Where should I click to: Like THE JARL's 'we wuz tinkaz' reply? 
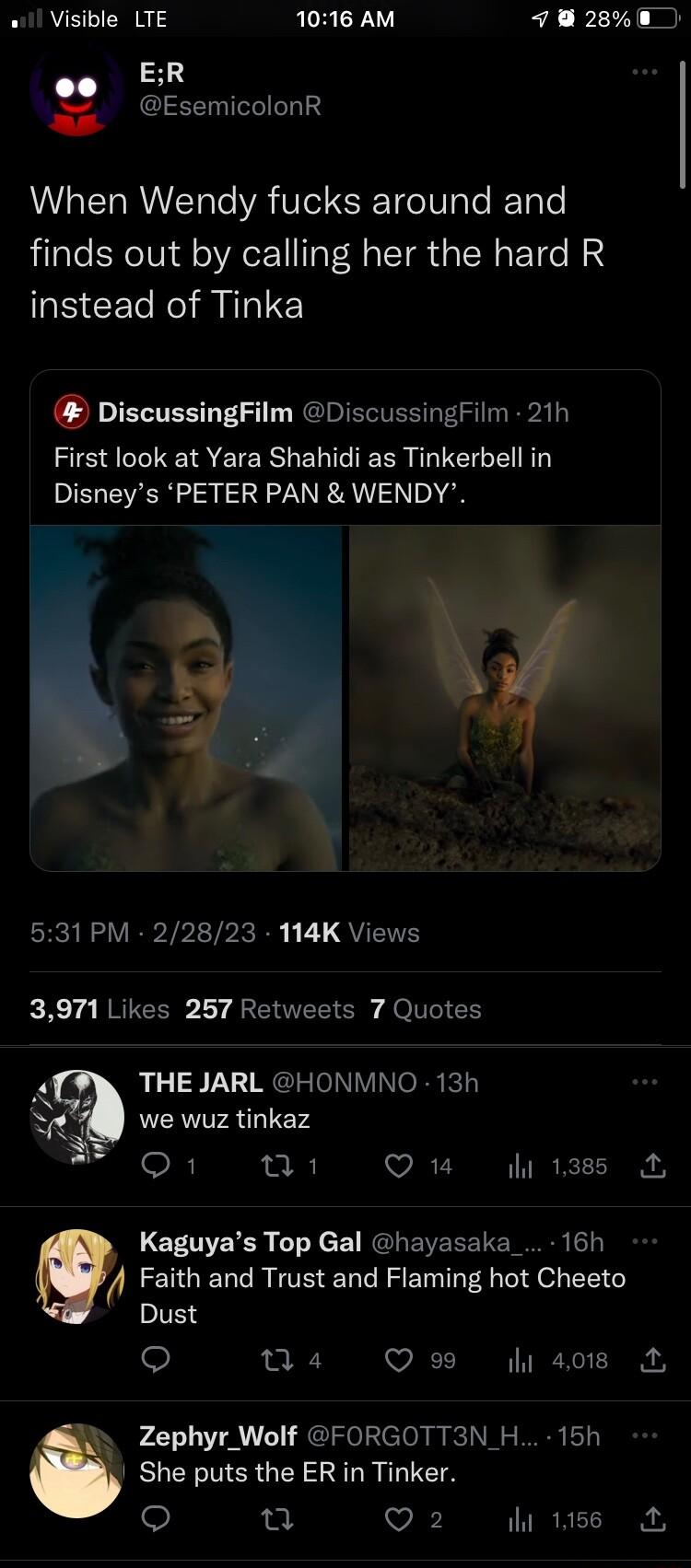click(x=398, y=1166)
